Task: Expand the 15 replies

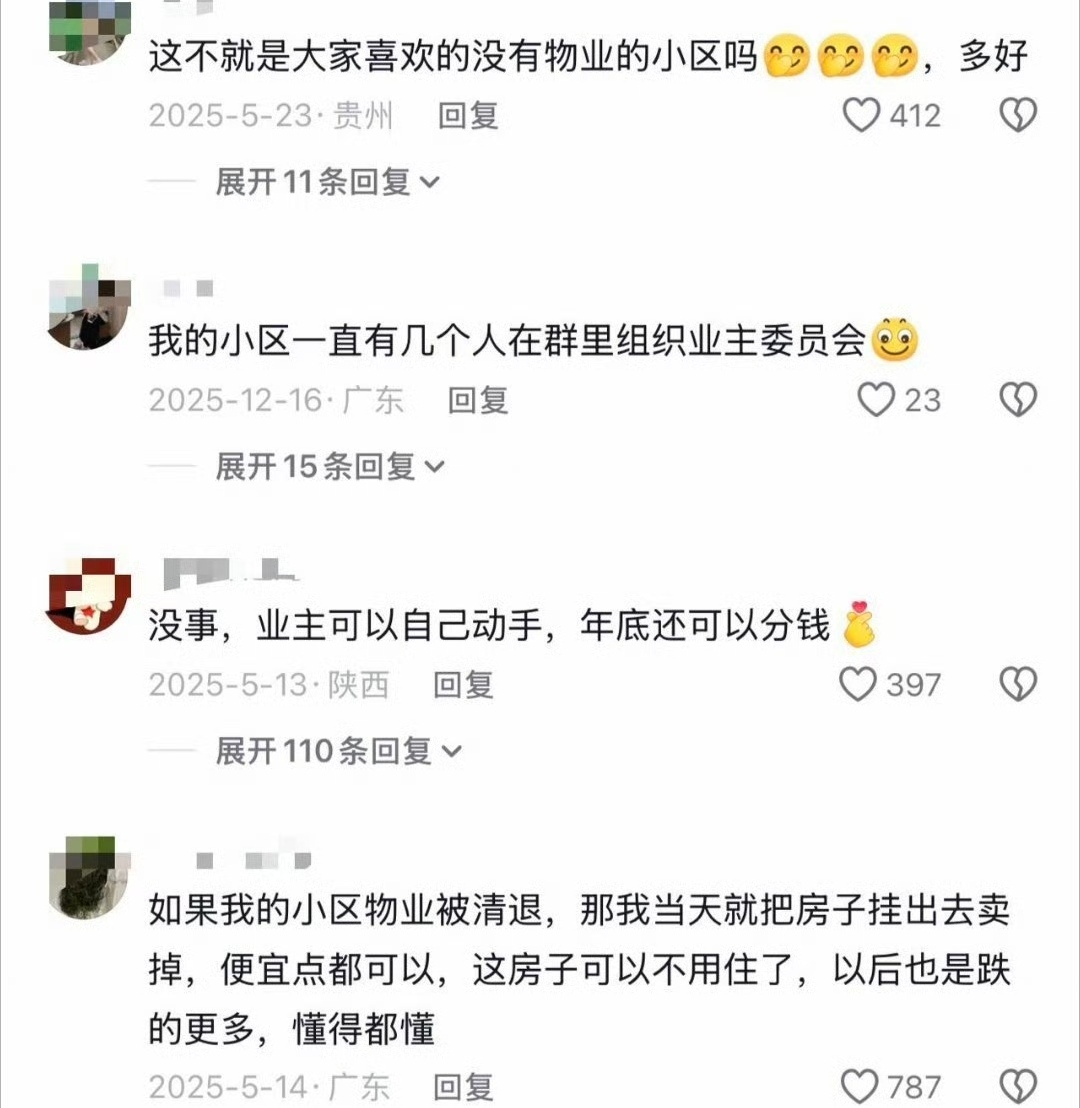Action: pos(329,466)
